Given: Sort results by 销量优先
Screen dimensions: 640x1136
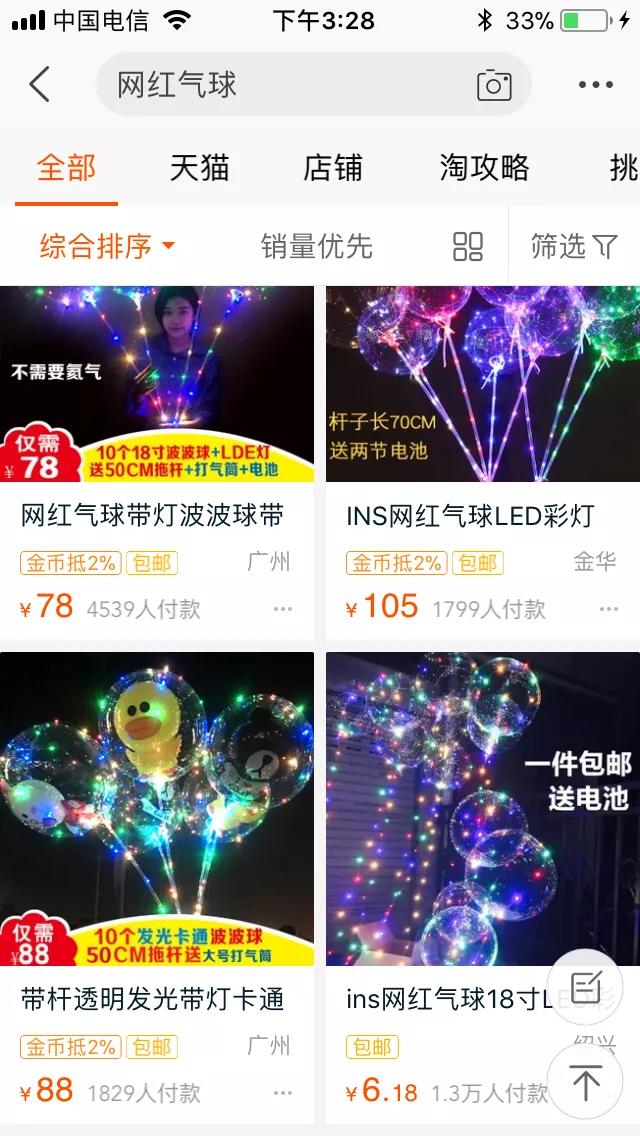Looking at the screenshot, I should coord(316,246).
